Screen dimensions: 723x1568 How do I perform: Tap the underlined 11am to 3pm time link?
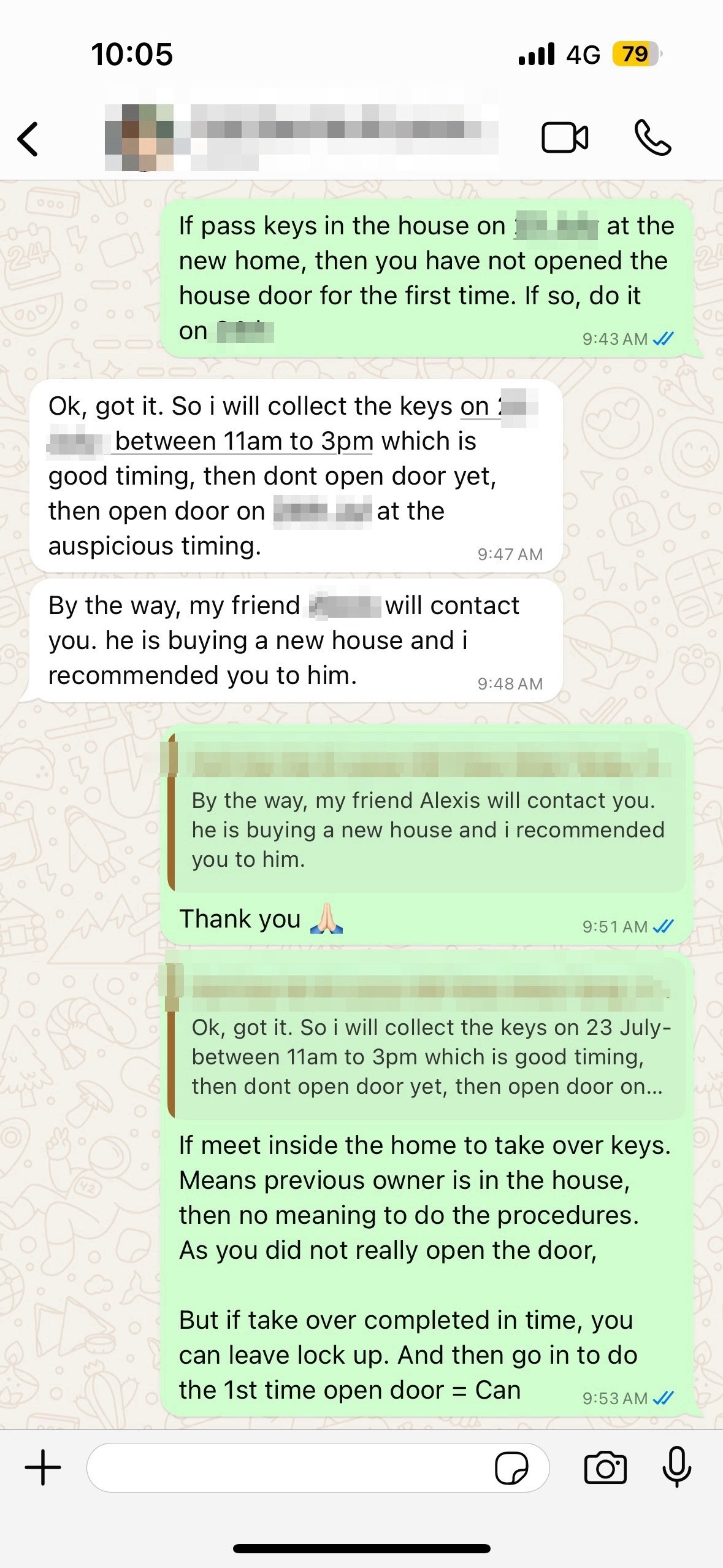click(244, 442)
